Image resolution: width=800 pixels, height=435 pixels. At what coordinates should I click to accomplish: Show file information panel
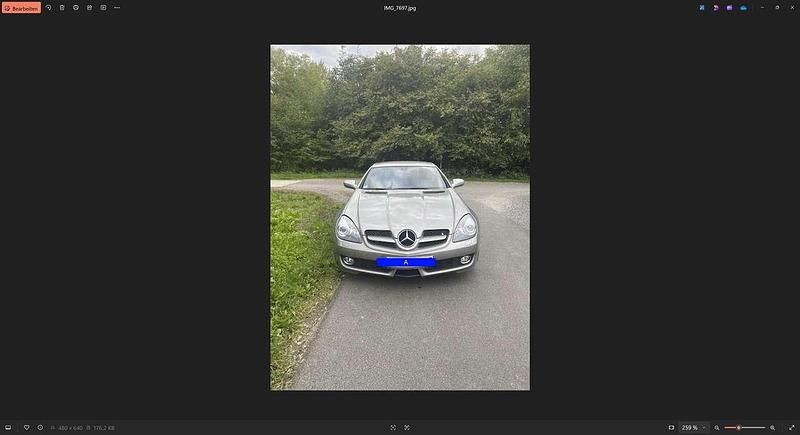pyautogui.click(x=40, y=427)
